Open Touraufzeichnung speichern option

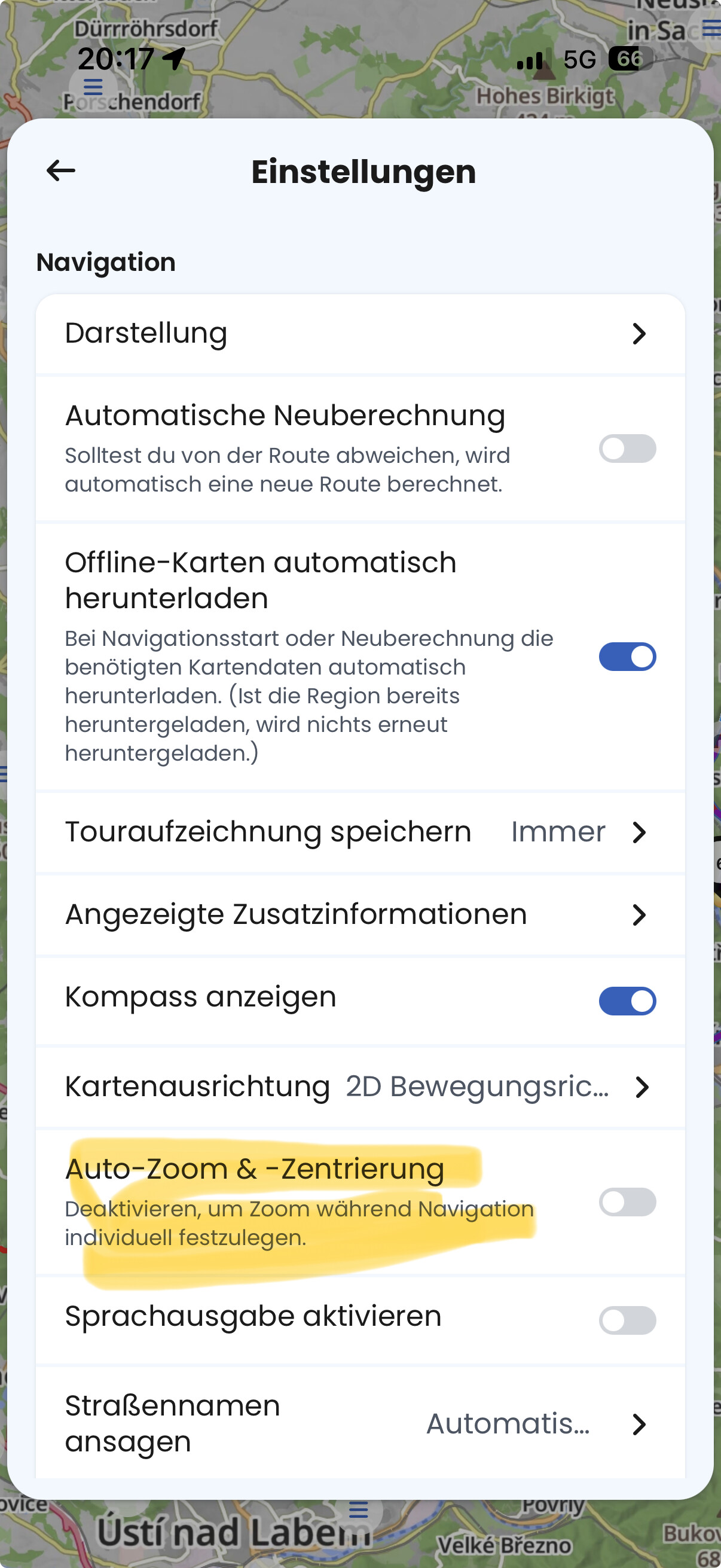click(360, 832)
